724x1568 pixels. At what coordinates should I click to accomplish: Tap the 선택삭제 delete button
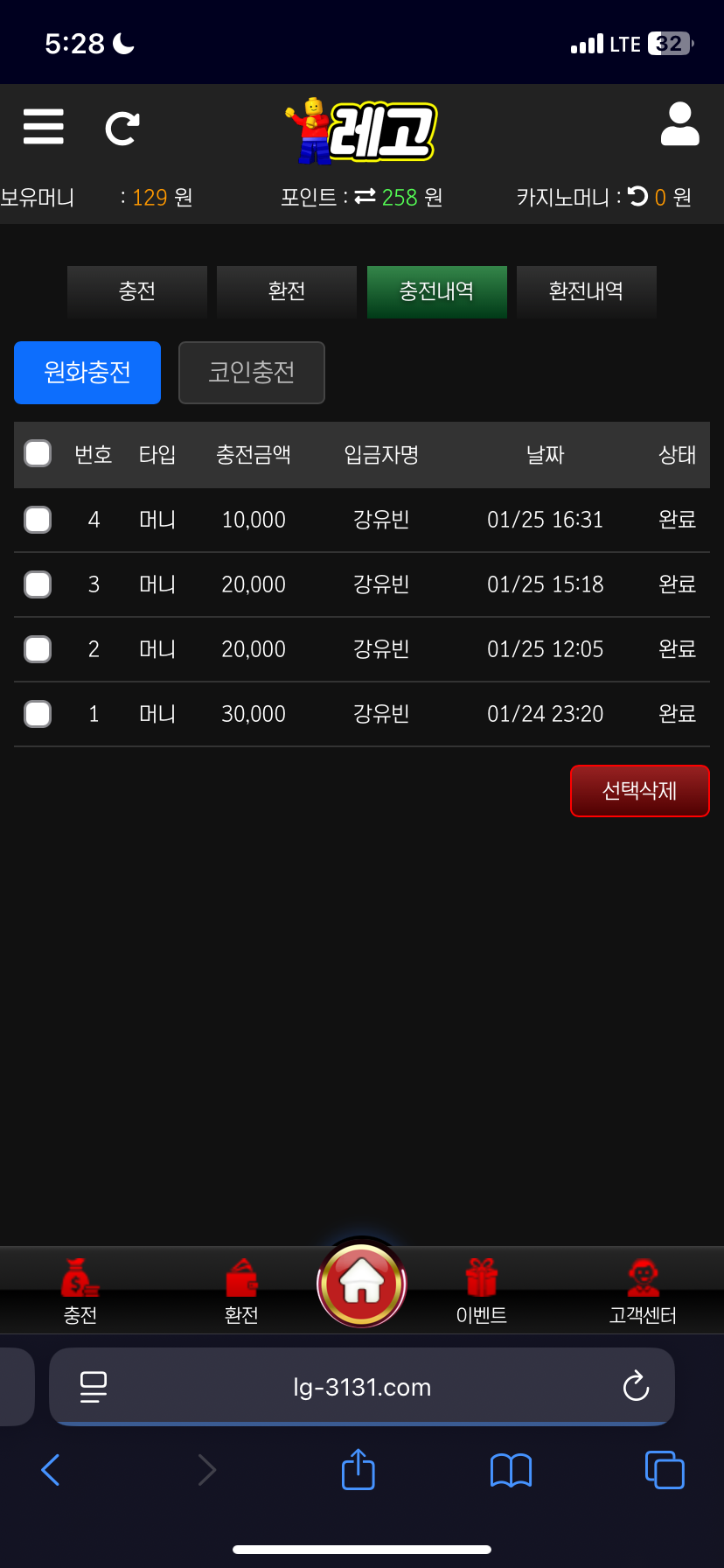coord(640,791)
